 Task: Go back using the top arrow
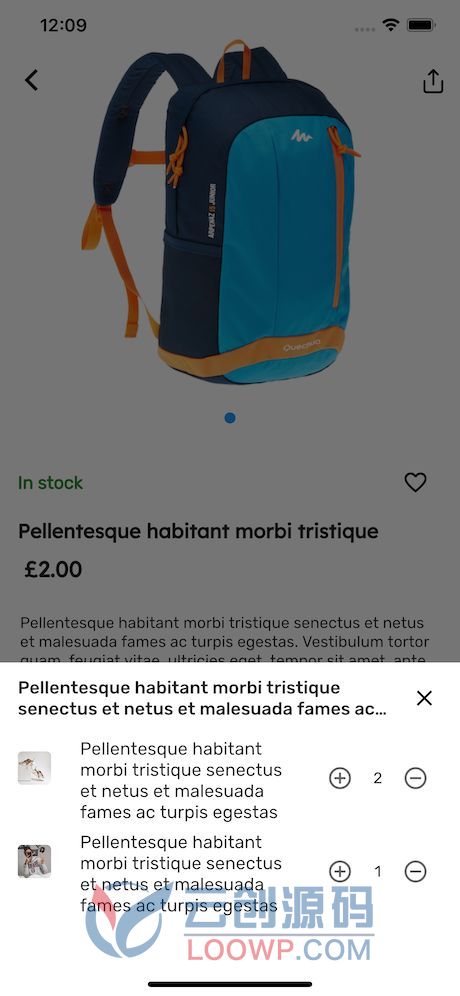tap(32, 80)
